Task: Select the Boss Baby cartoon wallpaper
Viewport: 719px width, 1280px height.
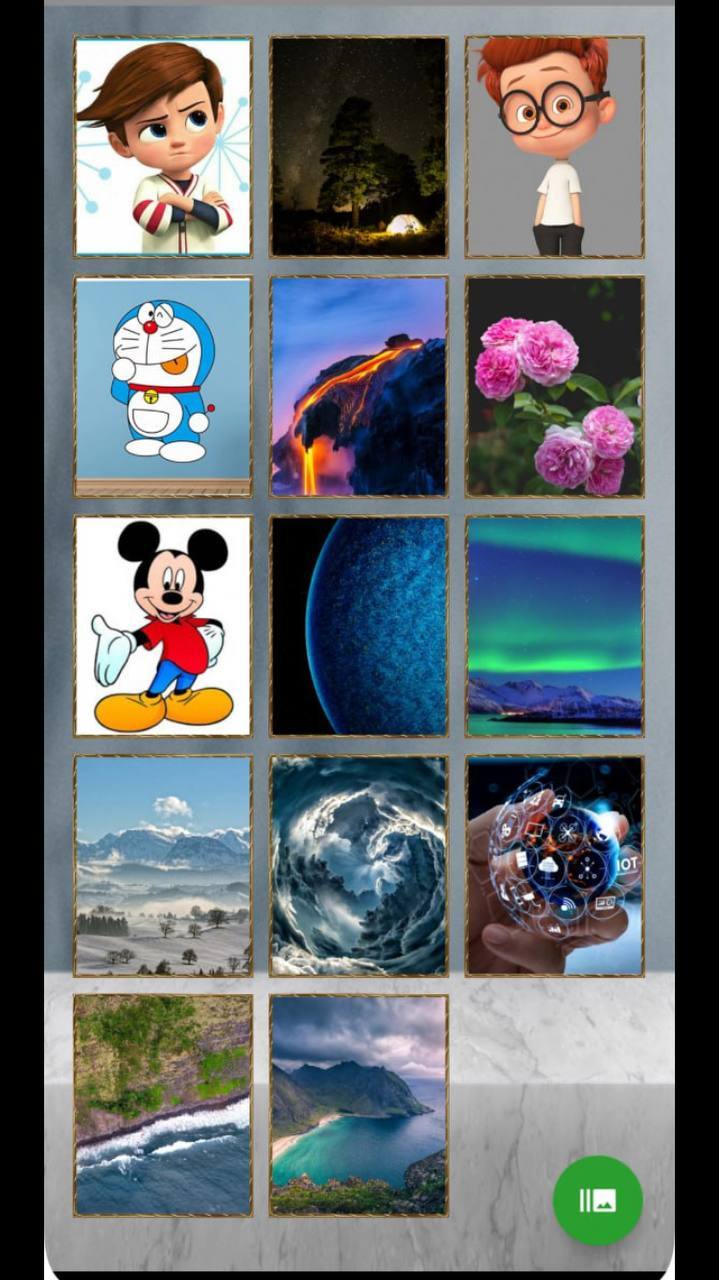Action: (163, 147)
